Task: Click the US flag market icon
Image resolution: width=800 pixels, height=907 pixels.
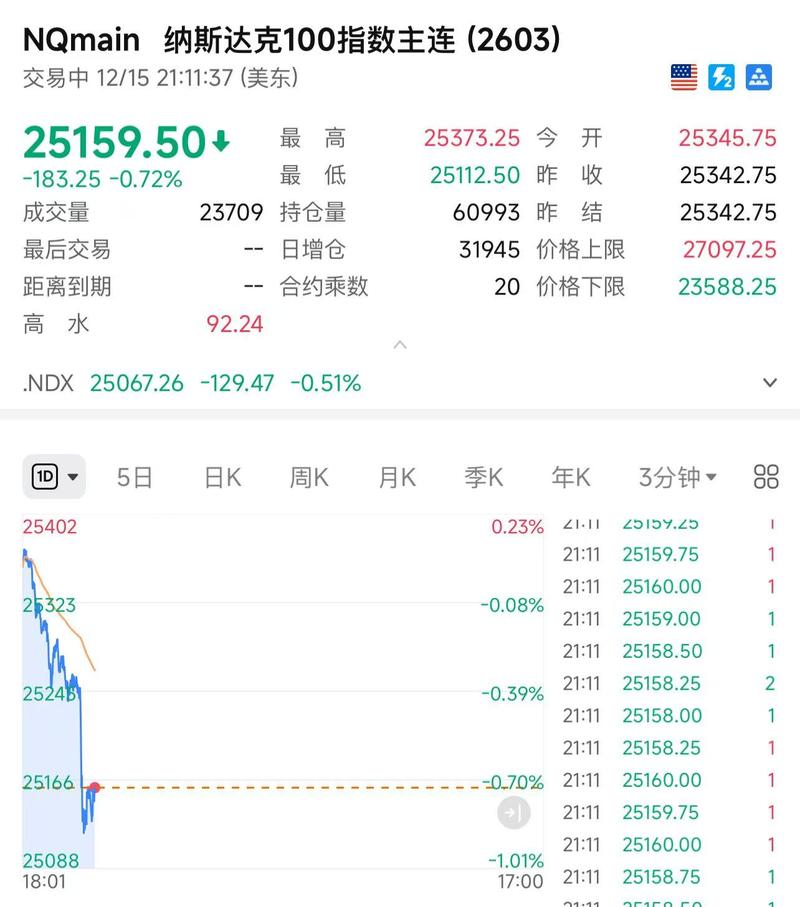Action: click(683, 76)
